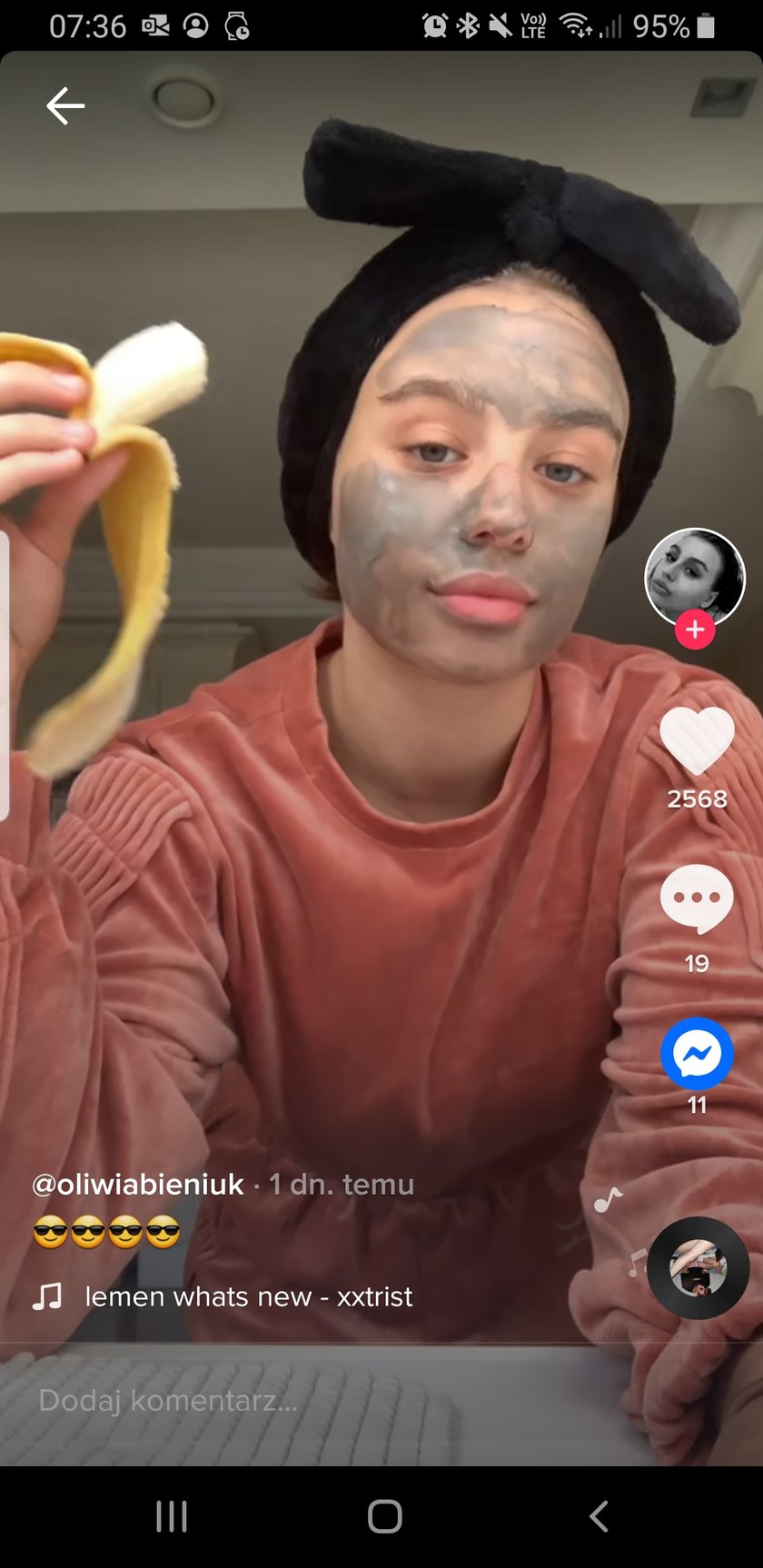This screenshot has height=1568, width=763.
Task: Open the sound lemen whats new - xxtrist
Action: pos(247,1296)
